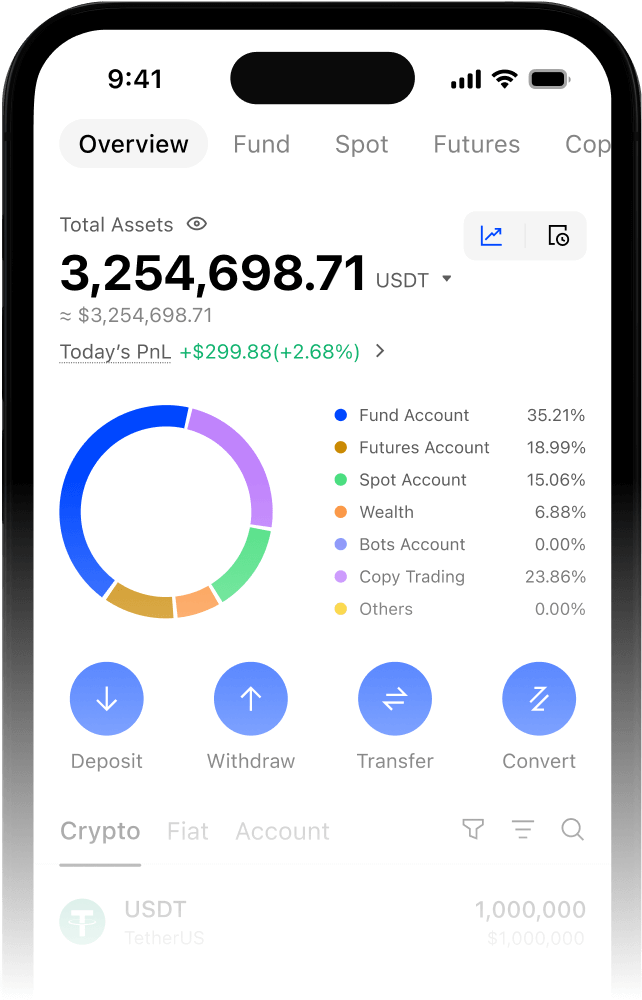
Task: Filter the crypto asset list
Action: coord(472,829)
